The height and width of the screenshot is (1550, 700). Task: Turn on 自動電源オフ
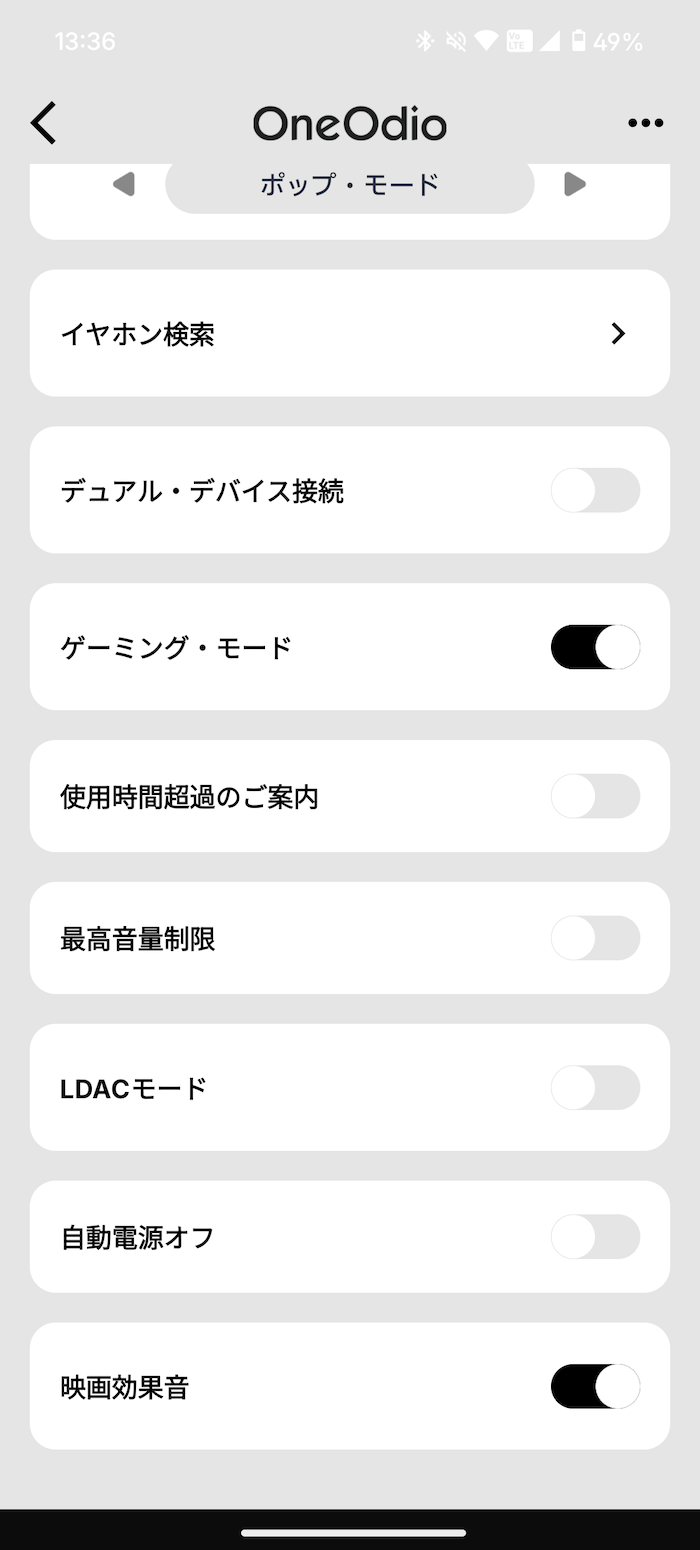(595, 1237)
